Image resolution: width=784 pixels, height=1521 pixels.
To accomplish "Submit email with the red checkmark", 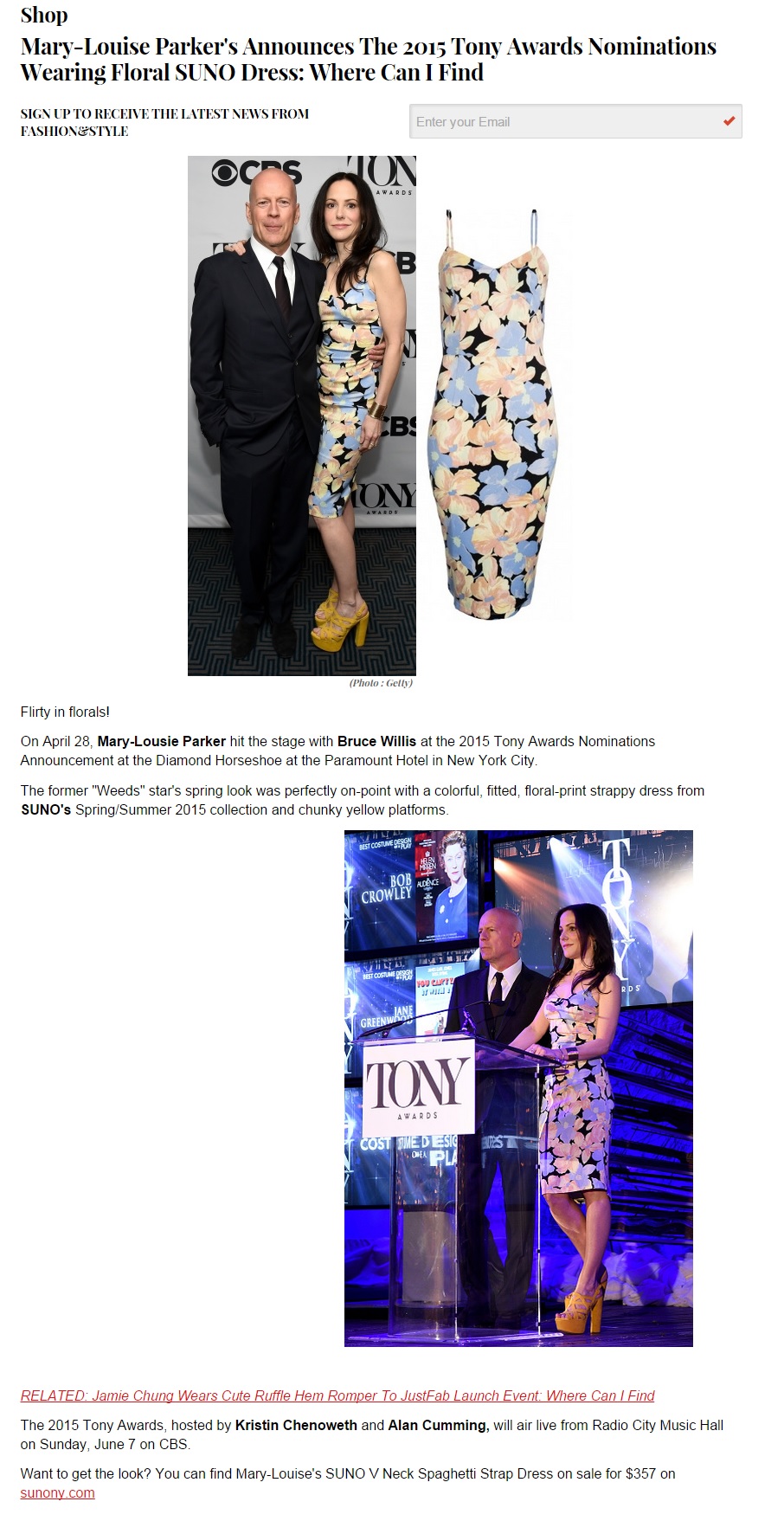I will click(x=729, y=121).
